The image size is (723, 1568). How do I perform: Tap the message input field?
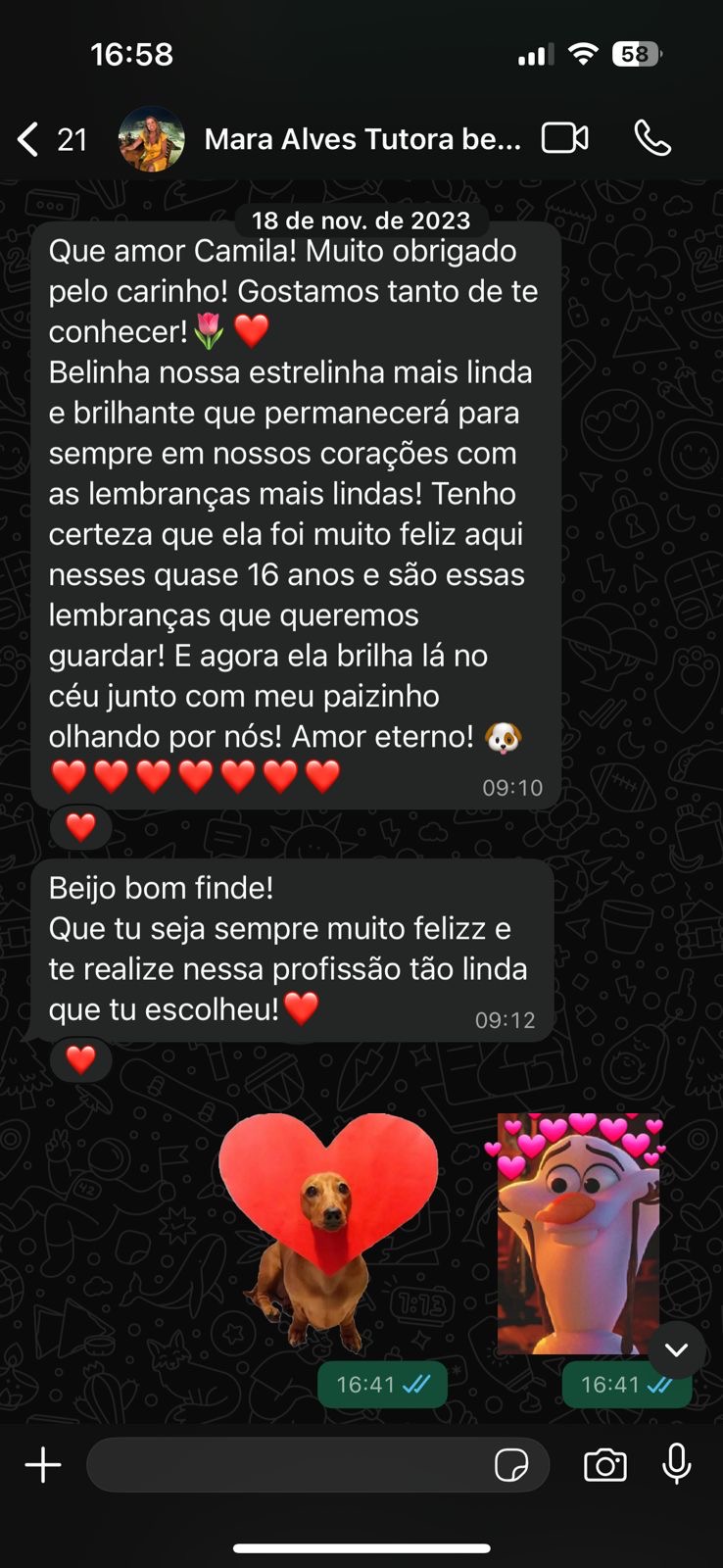coord(294,1465)
